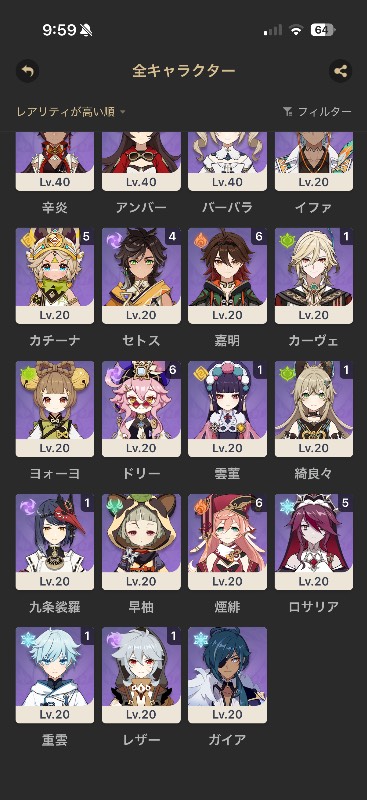Image resolution: width=367 pixels, height=800 pixels.
Task: Open the レアリティが高い順 sort dropdown
Action: pos(70,112)
